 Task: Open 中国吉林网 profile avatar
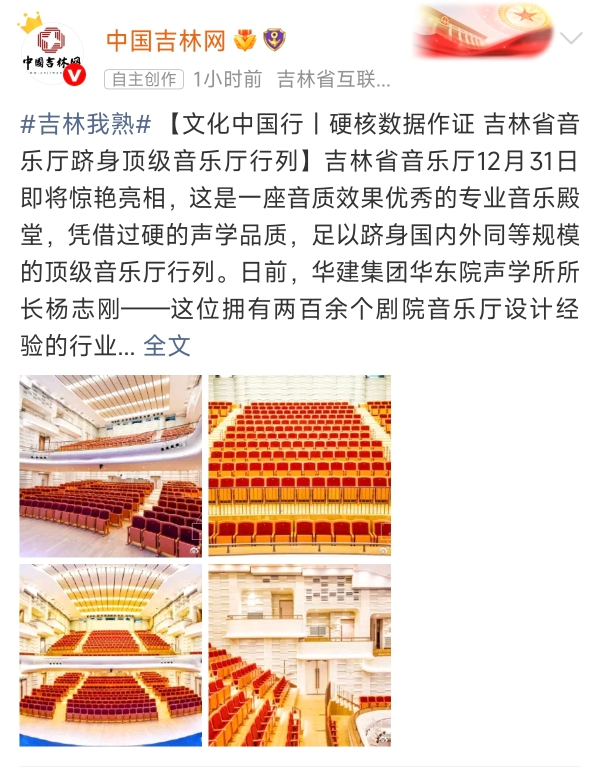(52, 55)
